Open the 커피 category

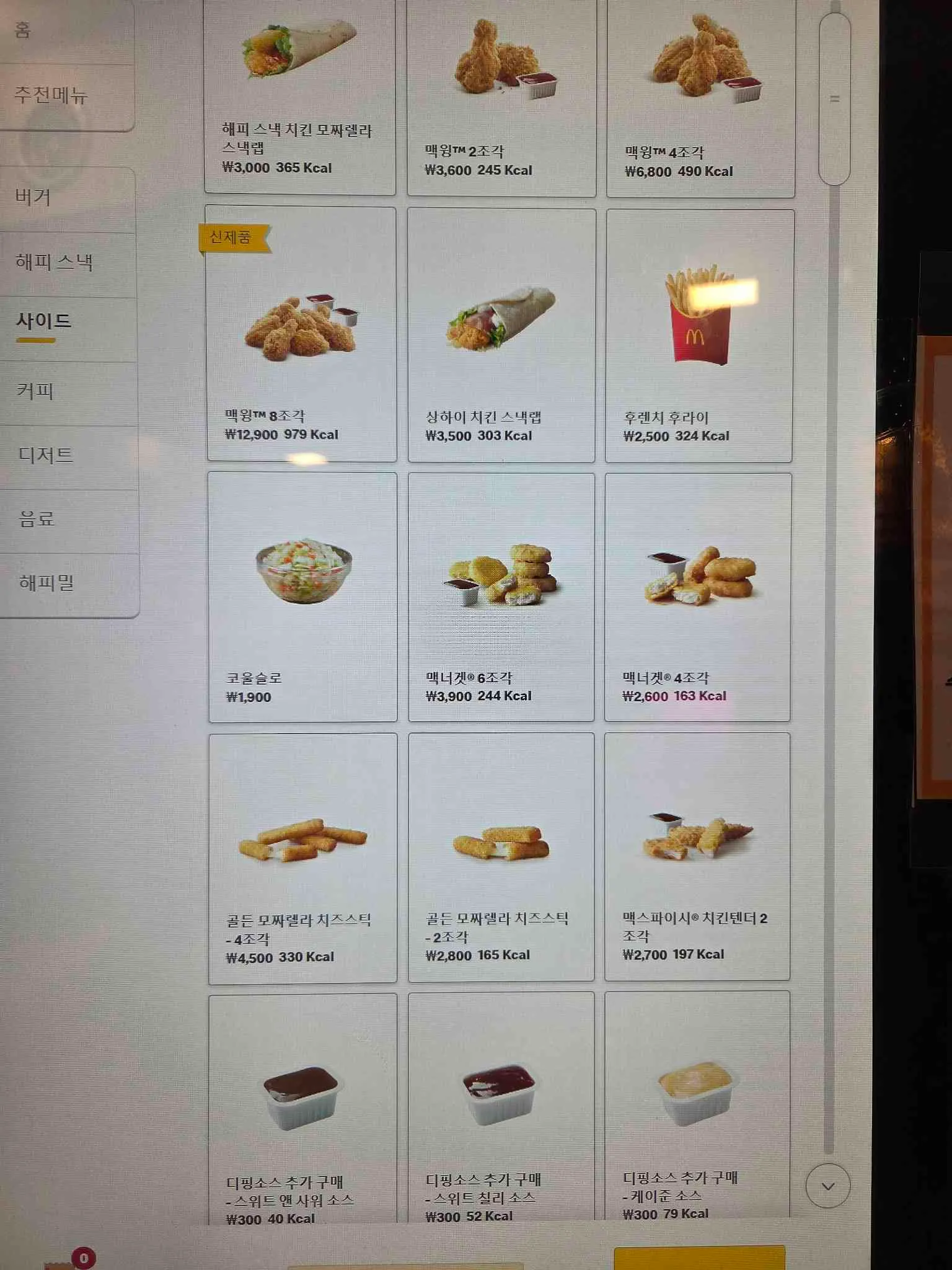(x=36, y=391)
